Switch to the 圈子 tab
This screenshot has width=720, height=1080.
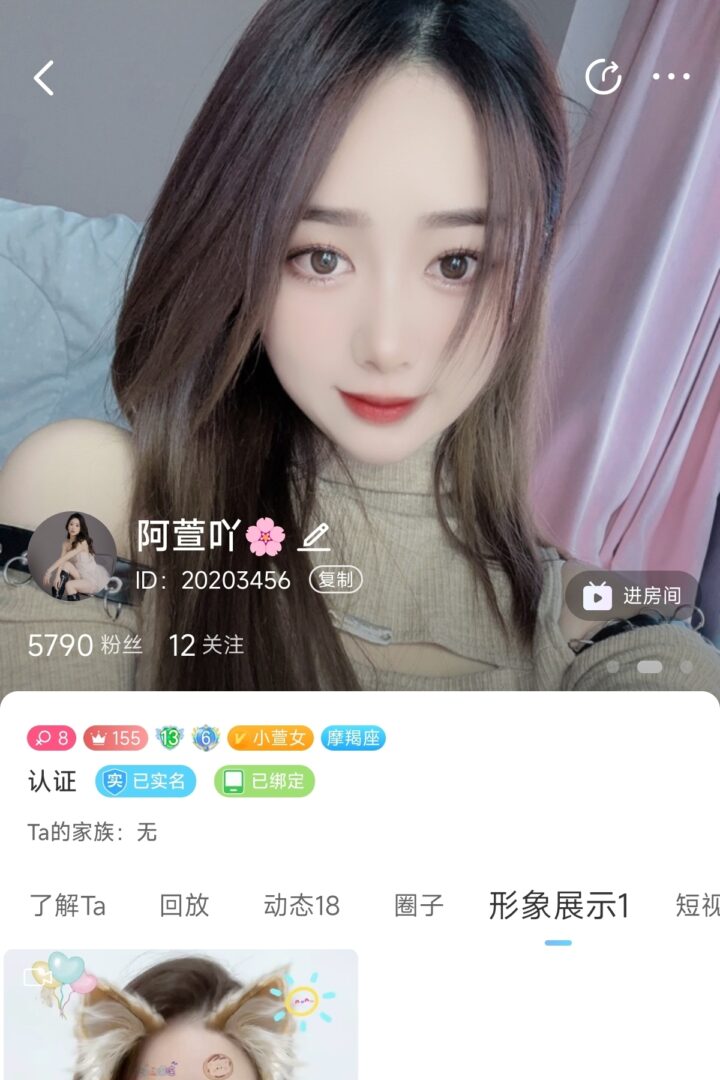coord(419,906)
